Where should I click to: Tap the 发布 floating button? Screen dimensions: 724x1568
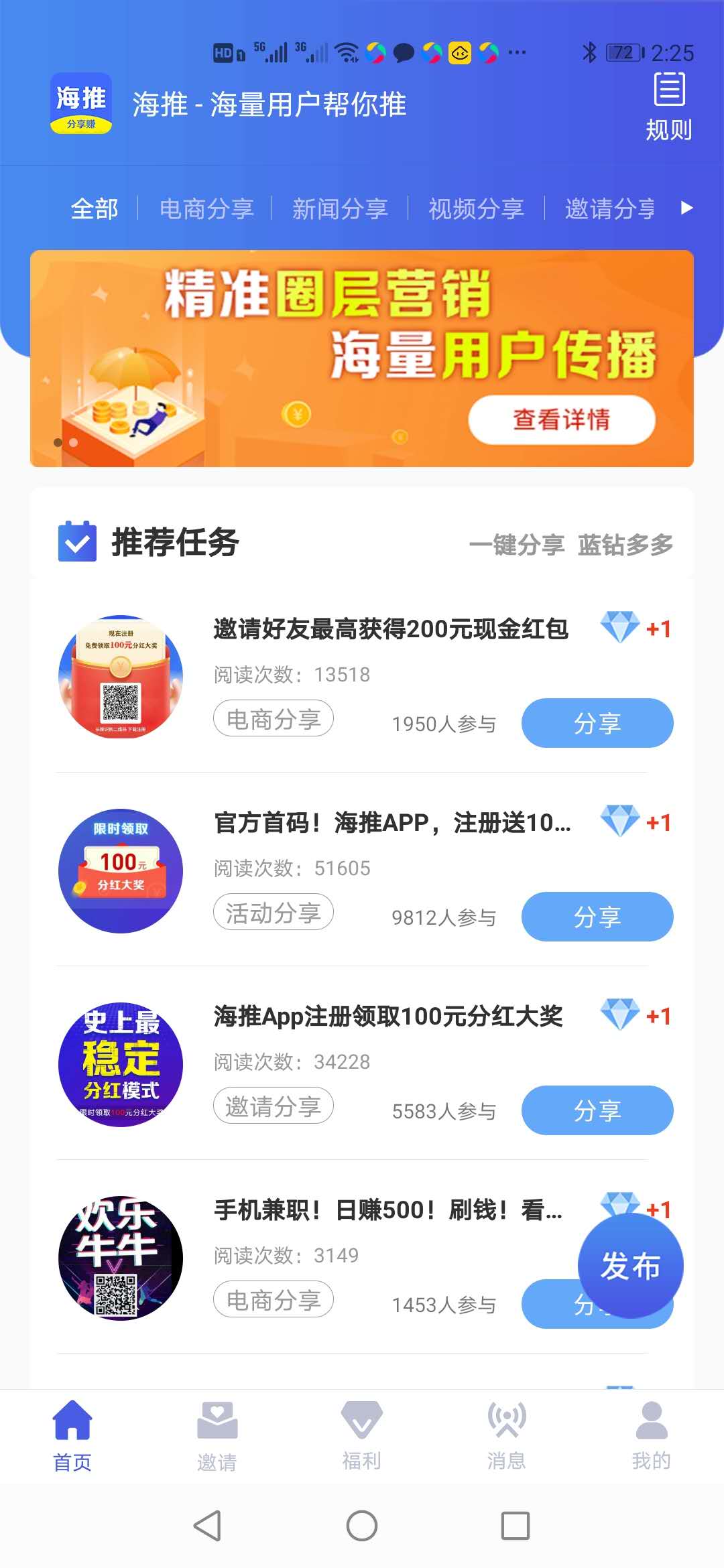tap(630, 1266)
